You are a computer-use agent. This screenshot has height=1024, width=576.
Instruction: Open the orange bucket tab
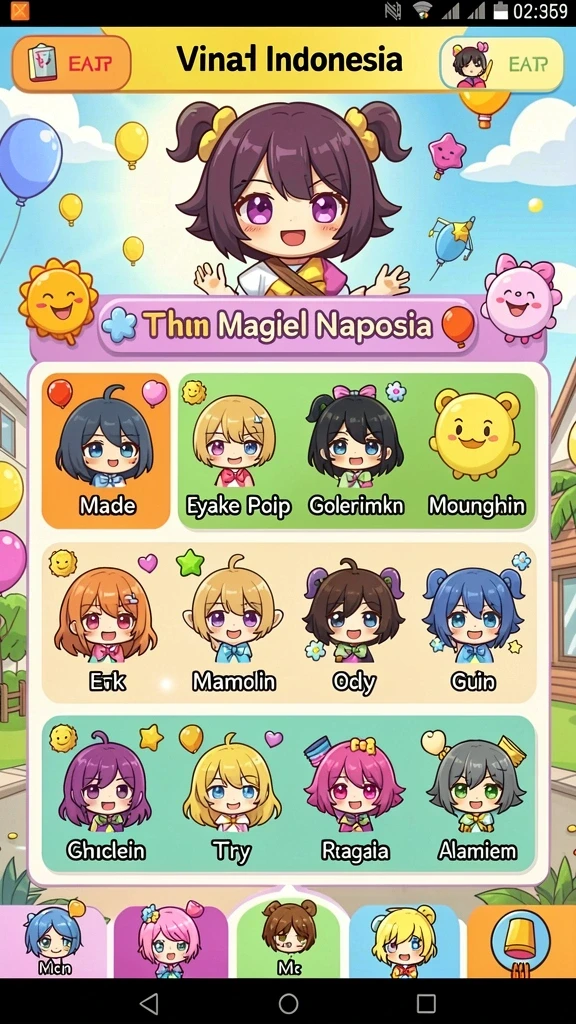pyautogui.click(x=521, y=941)
